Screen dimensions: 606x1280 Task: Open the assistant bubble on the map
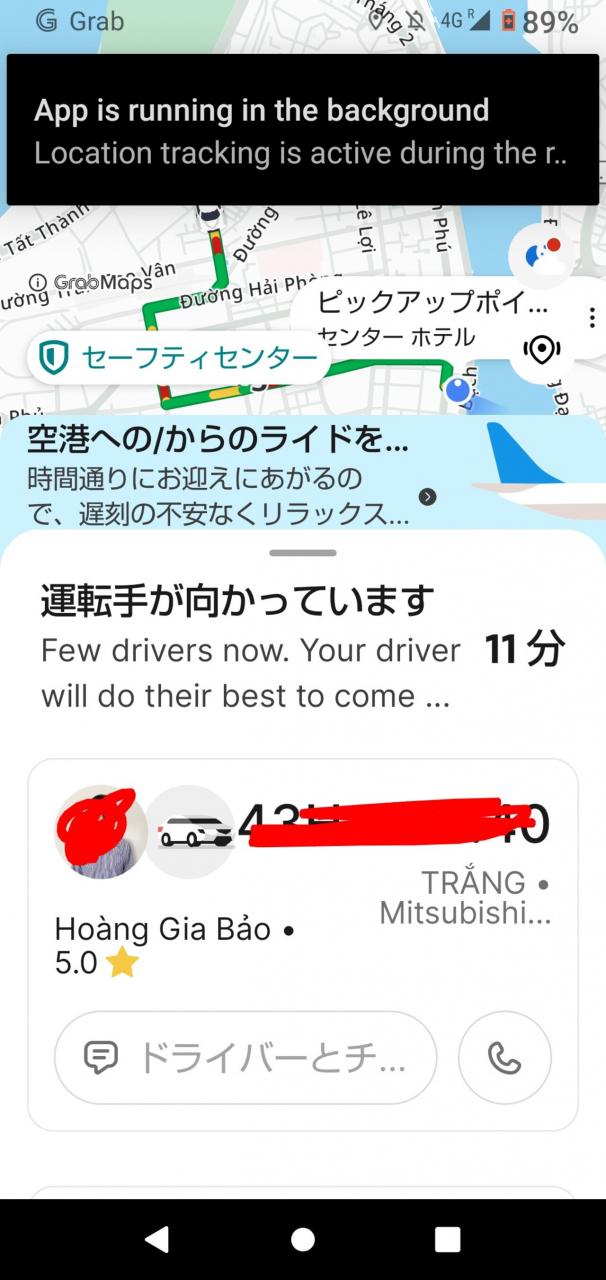541,256
